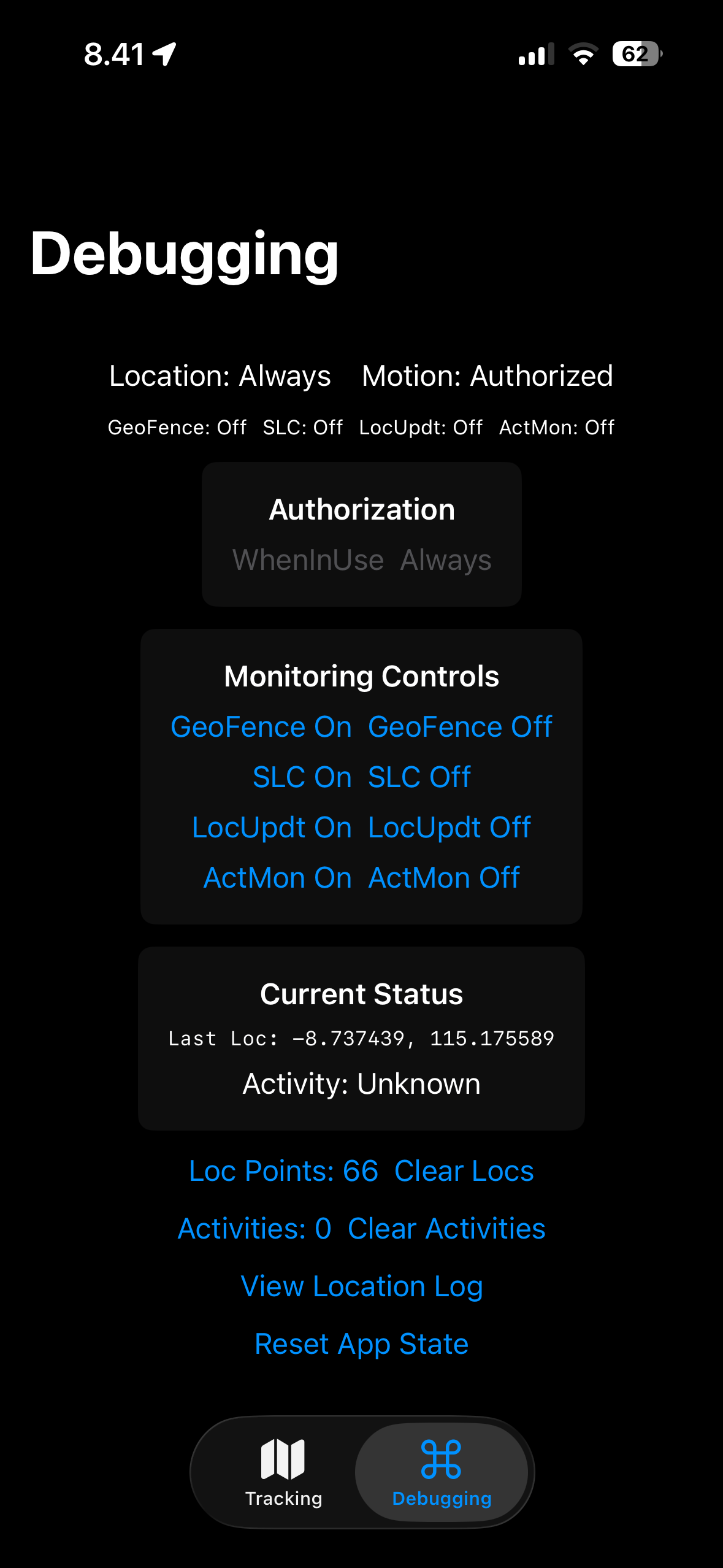The height and width of the screenshot is (1568, 723).
Task: Open View Location Log
Action: click(361, 1285)
